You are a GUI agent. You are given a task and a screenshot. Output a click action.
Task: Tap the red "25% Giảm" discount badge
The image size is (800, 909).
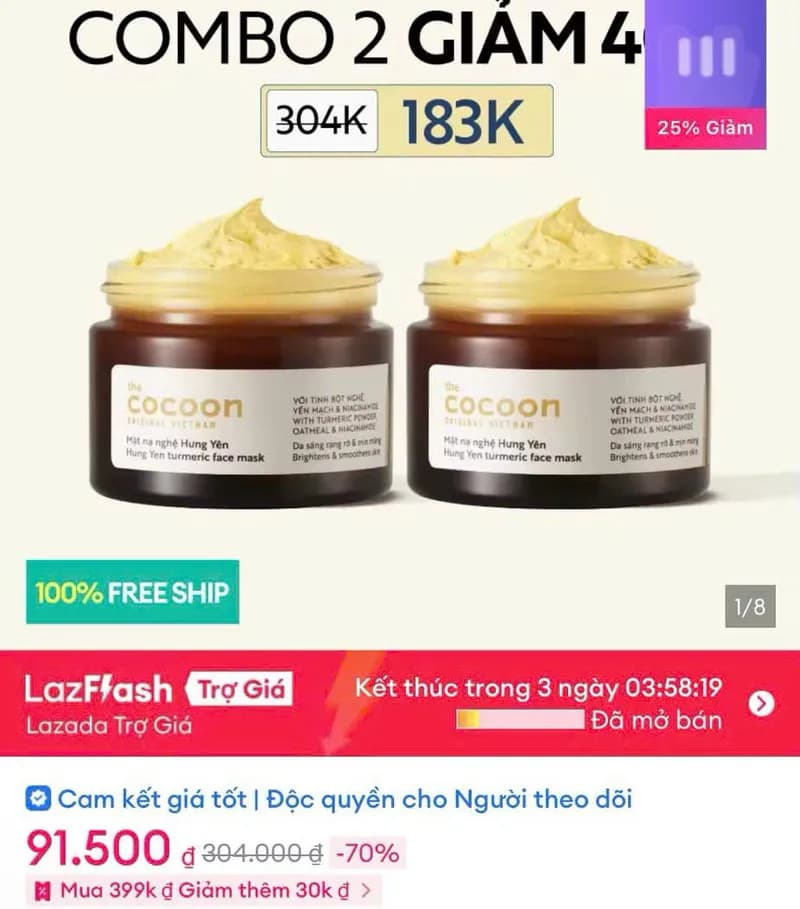point(705,127)
